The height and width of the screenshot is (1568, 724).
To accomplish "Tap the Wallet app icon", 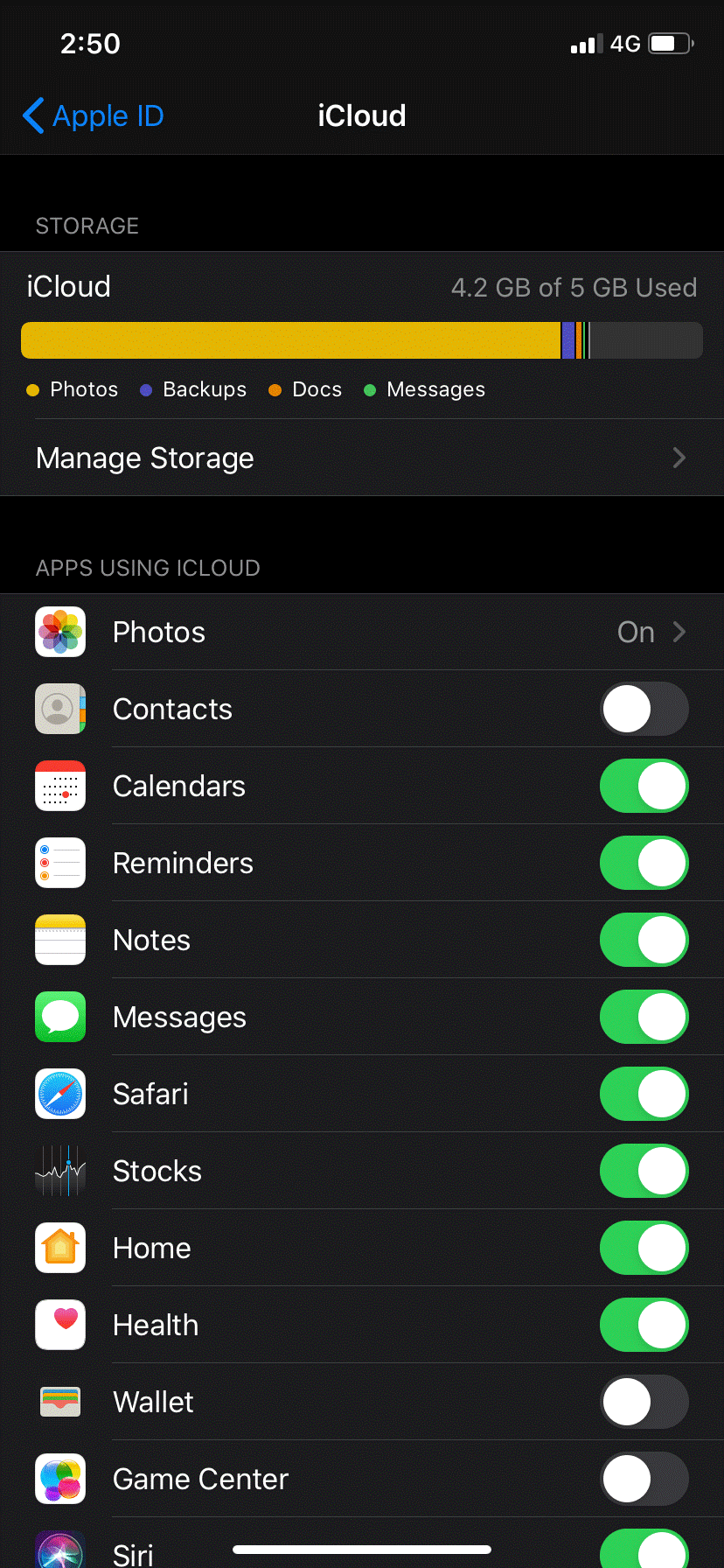I will (x=59, y=1402).
